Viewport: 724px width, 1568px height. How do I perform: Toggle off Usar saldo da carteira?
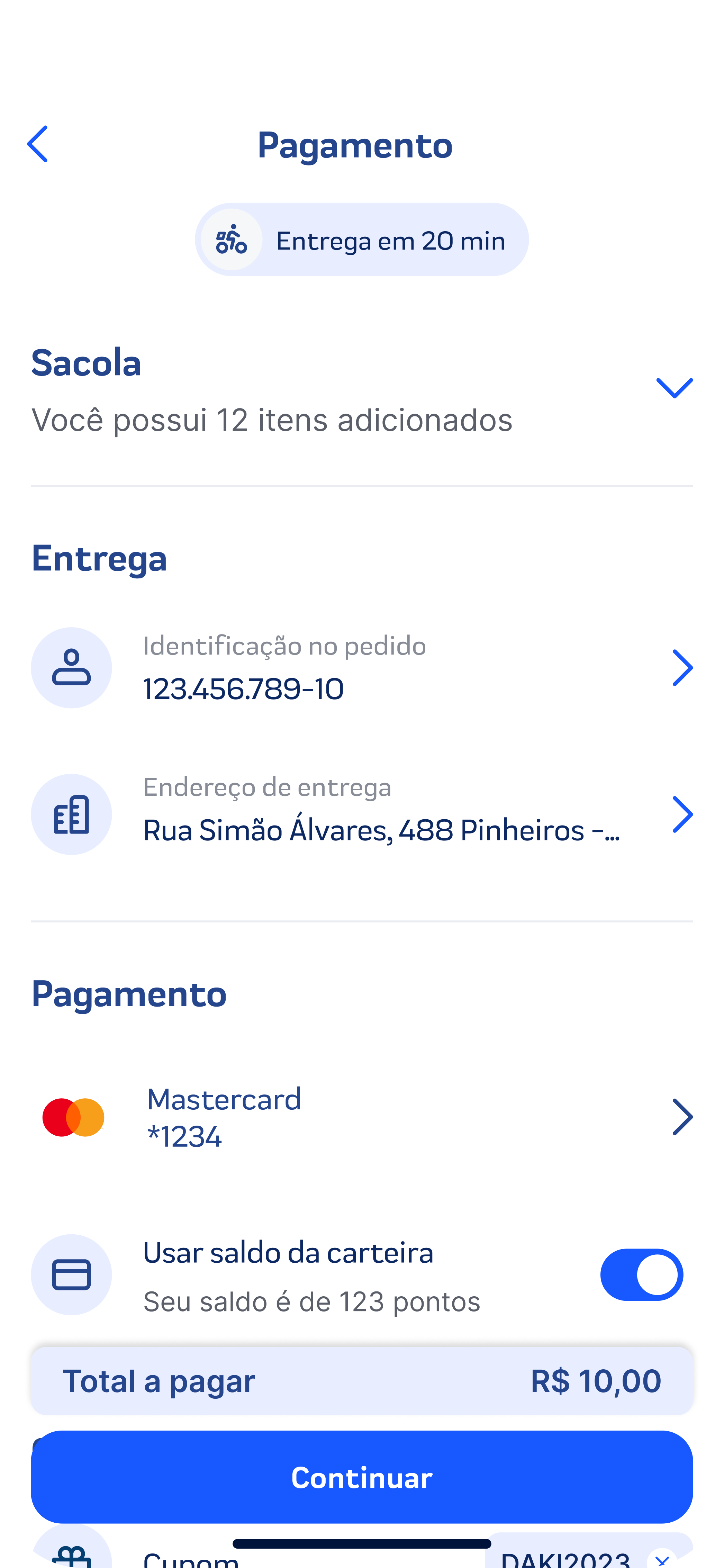(x=641, y=1274)
